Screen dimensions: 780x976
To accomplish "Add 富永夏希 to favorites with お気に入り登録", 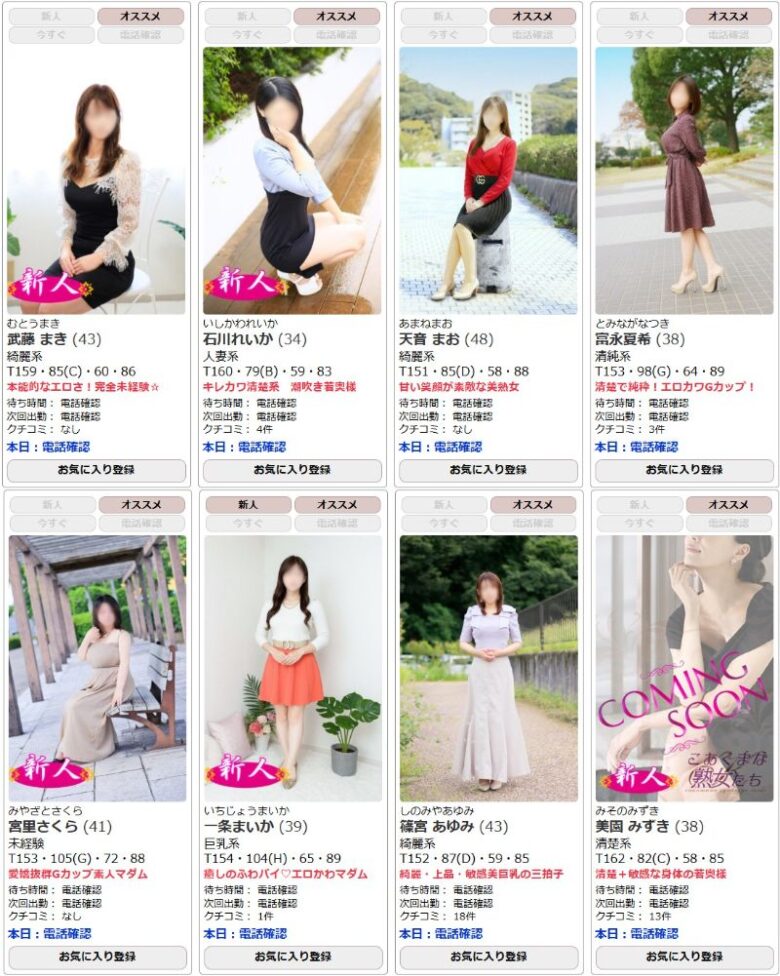I will coord(684,469).
